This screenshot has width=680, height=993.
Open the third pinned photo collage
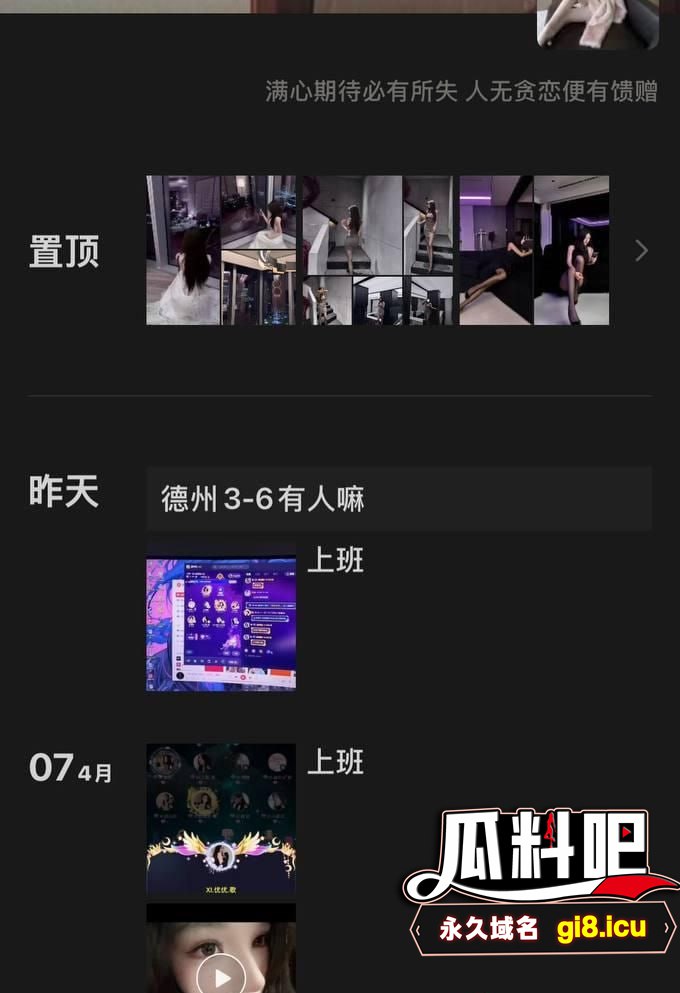point(534,250)
